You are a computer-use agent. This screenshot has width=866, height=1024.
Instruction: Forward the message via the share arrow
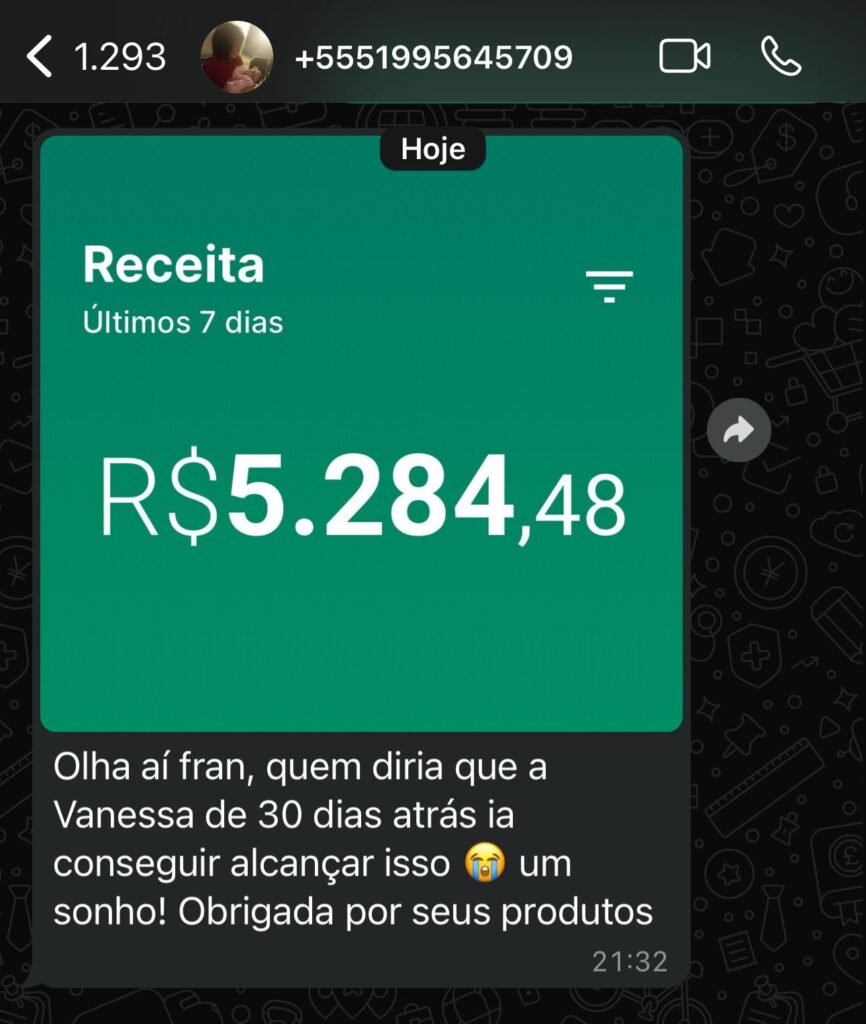(x=739, y=430)
